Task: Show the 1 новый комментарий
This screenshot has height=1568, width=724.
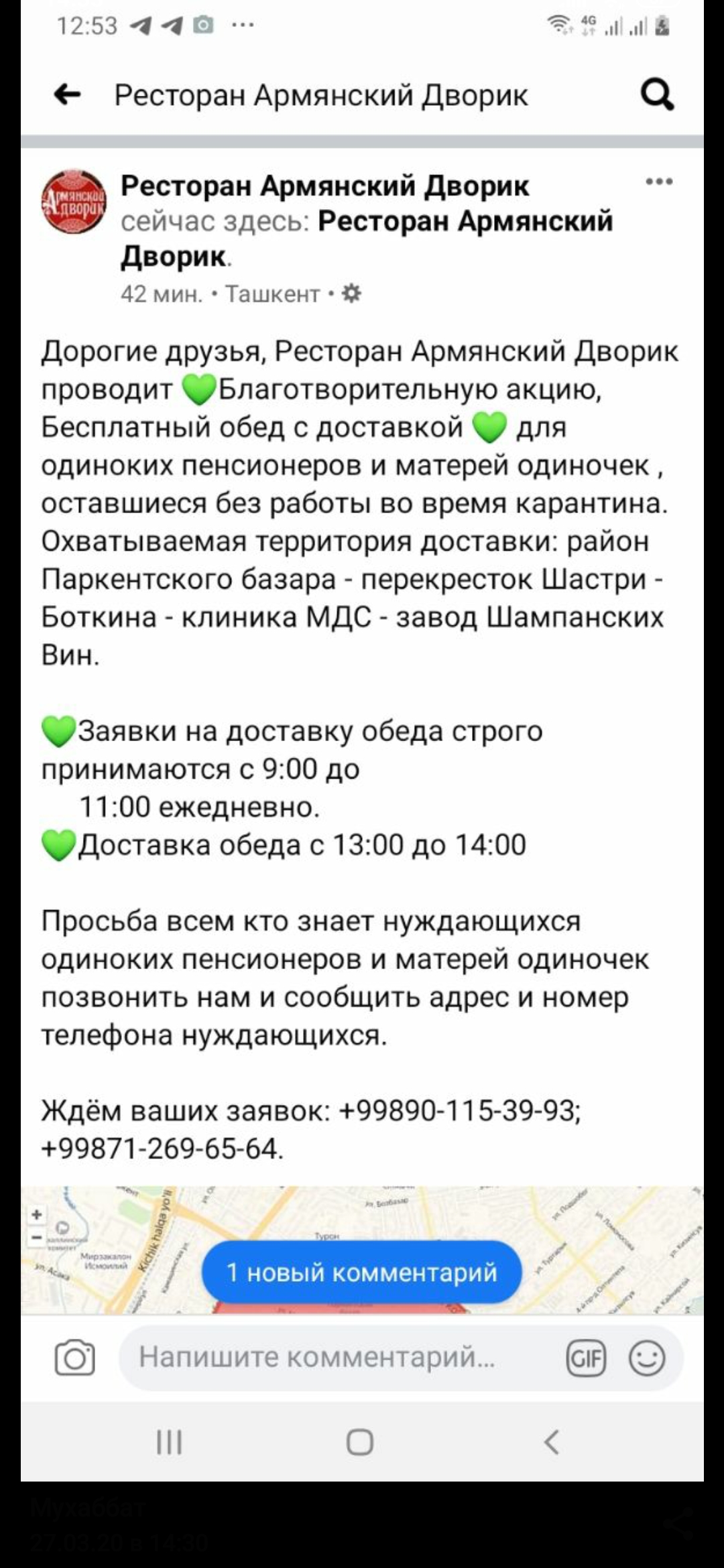Action: [x=361, y=1272]
